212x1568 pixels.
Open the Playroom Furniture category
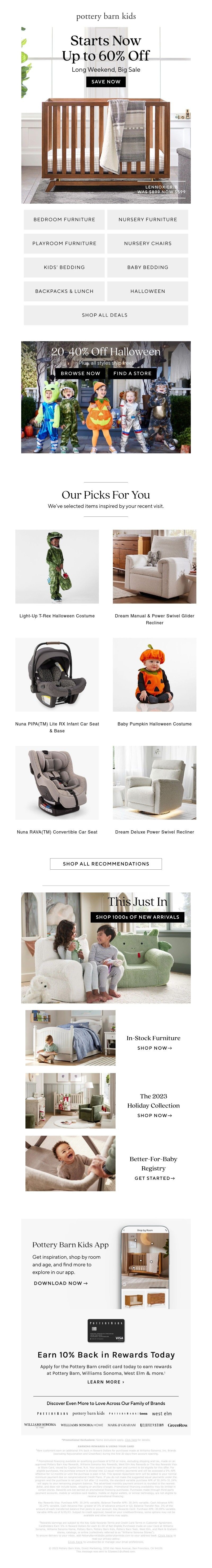click(64, 243)
